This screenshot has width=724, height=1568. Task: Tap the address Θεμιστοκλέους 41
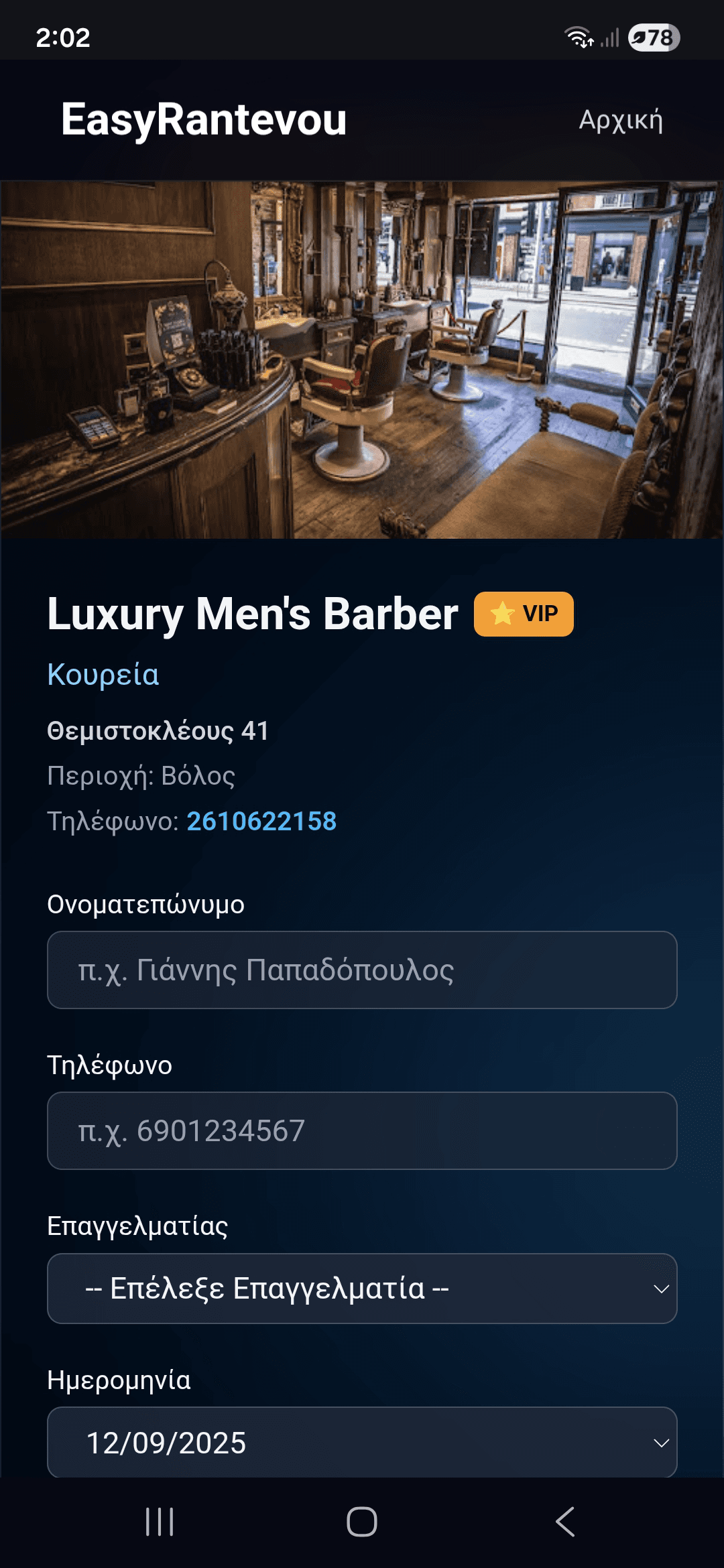coord(157,732)
